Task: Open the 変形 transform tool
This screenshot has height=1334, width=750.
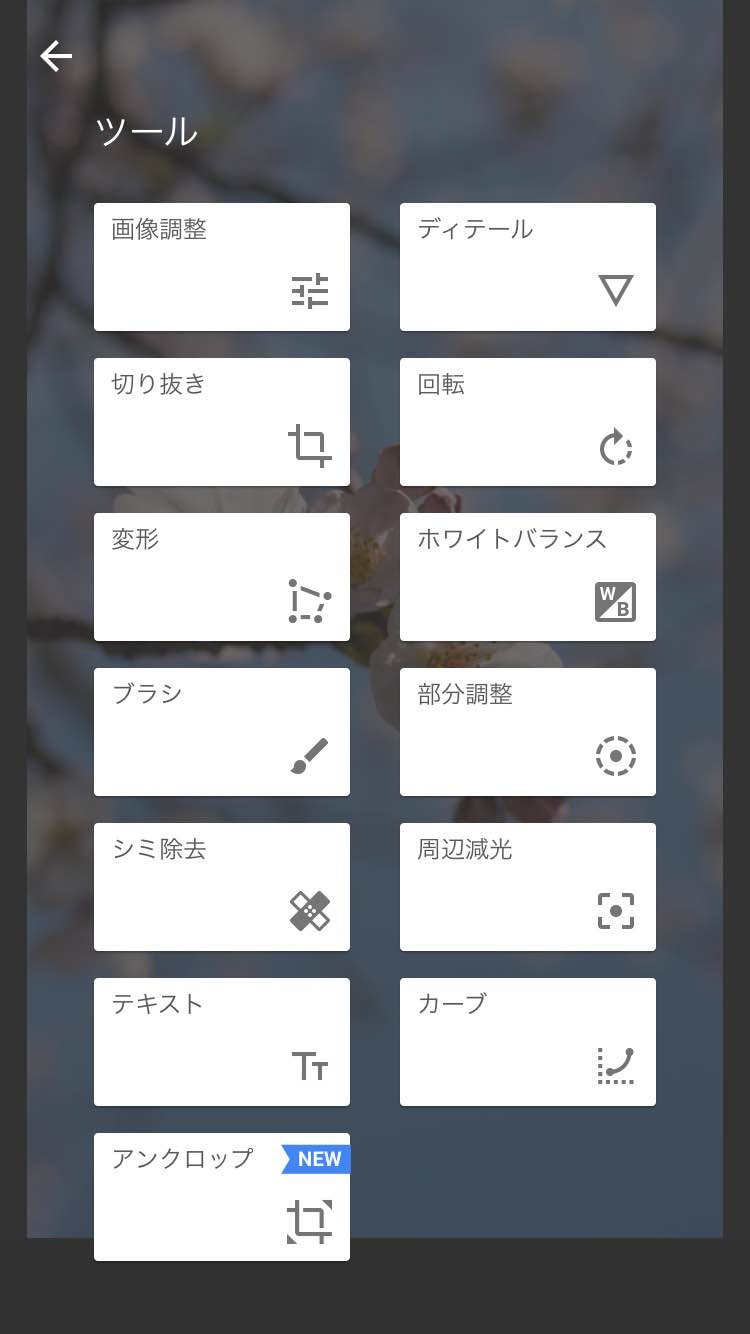Action: click(x=221, y=577)
